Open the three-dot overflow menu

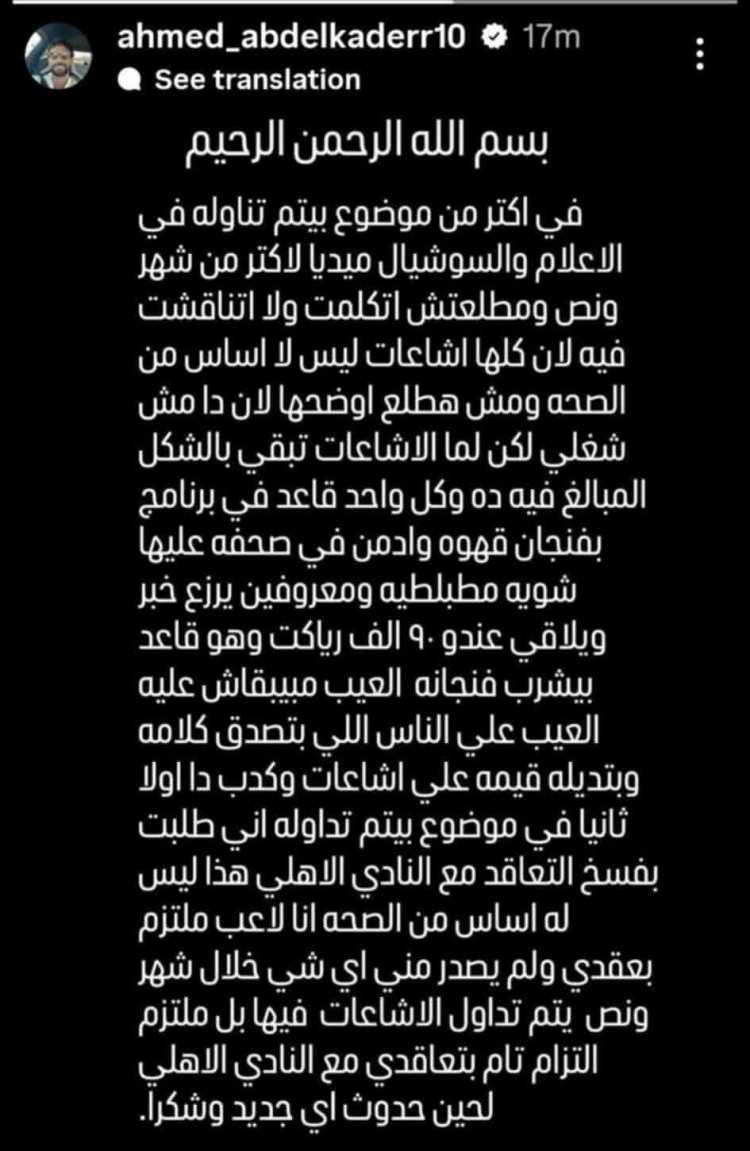pos(701,55)
